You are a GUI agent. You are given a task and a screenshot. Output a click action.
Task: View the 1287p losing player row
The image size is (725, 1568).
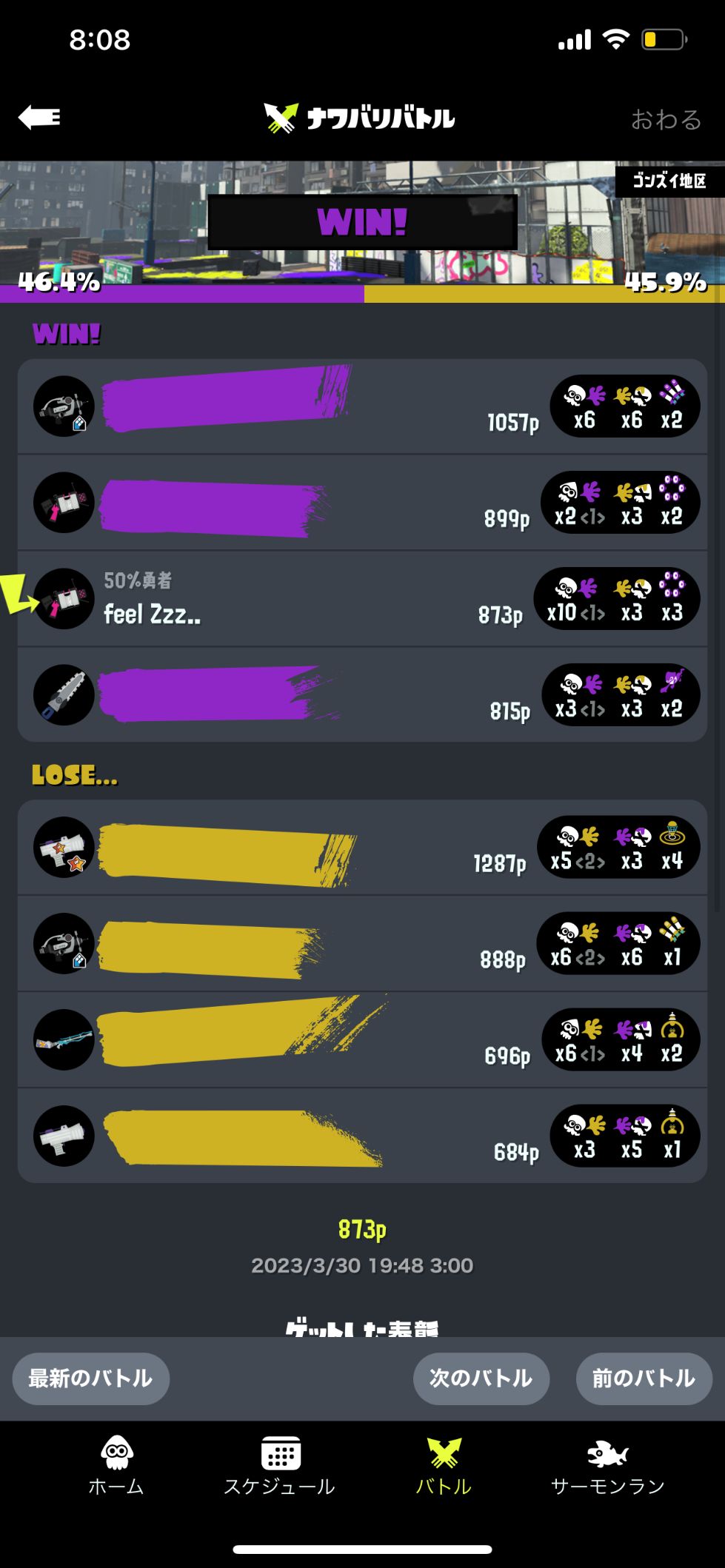click(362, 848)
